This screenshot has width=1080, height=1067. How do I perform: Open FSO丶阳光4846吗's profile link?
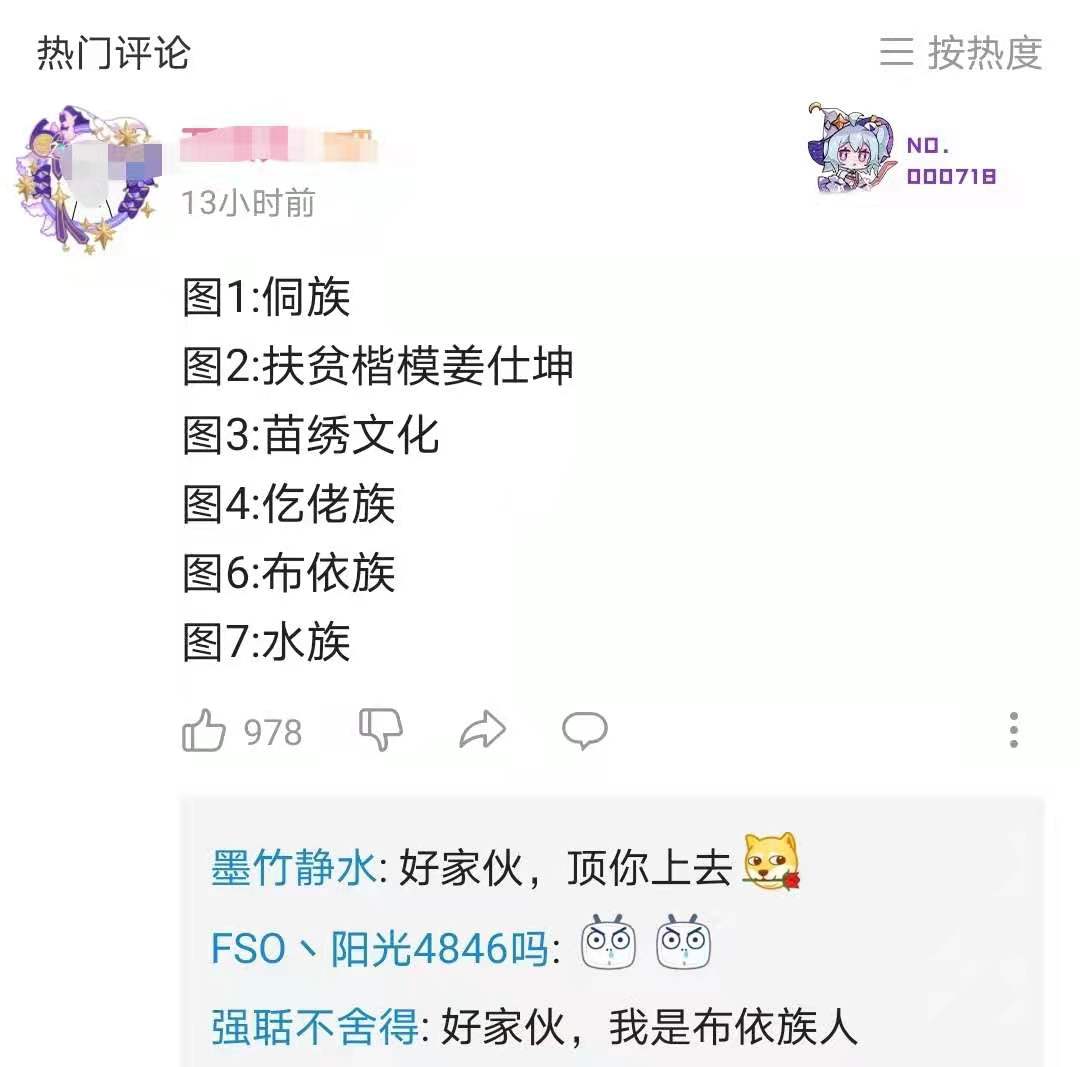coord(380,947)
